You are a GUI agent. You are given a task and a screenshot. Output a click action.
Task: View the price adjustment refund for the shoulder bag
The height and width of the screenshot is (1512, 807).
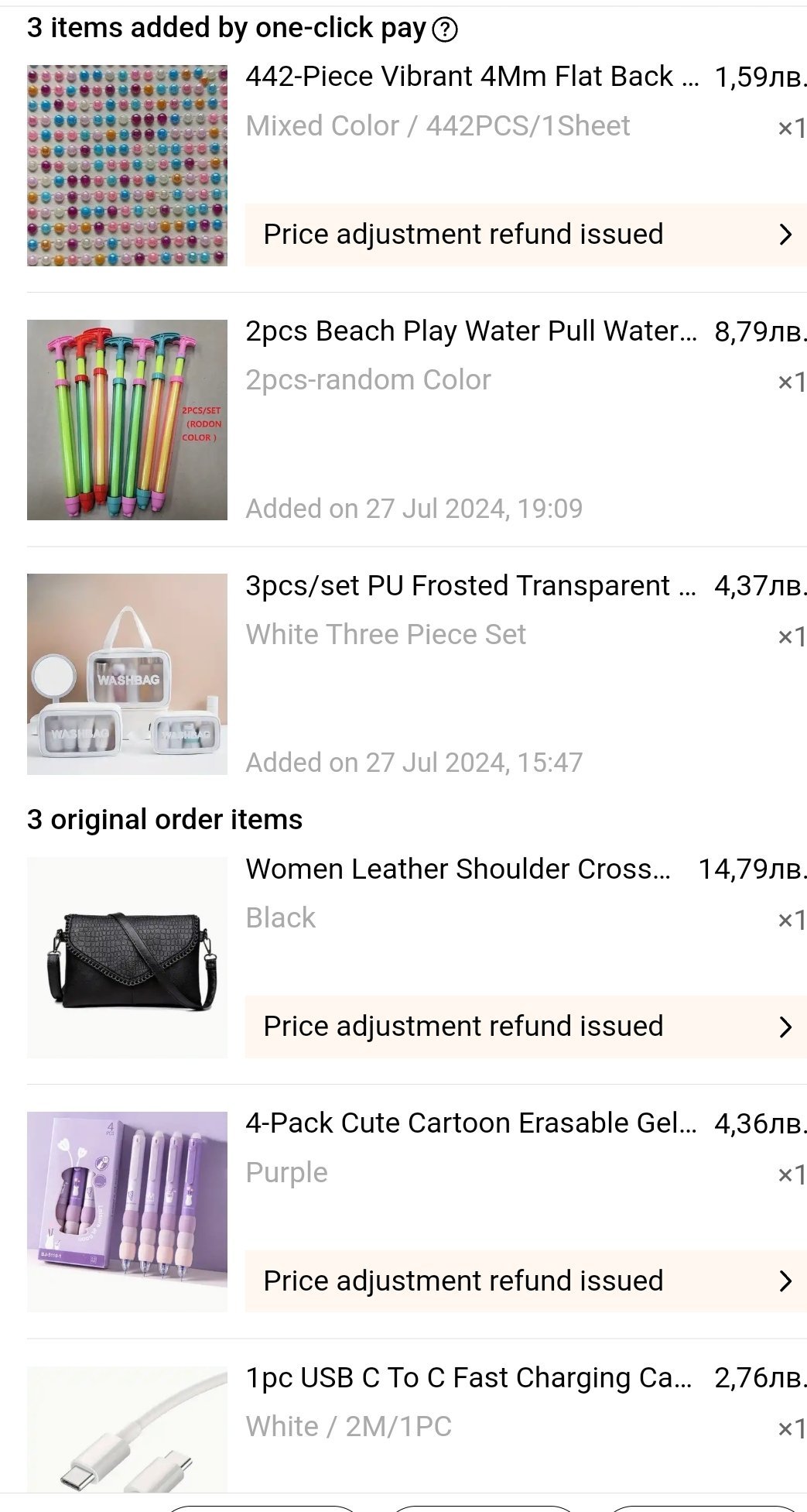pyautogui.click(x=525, y=1027)
